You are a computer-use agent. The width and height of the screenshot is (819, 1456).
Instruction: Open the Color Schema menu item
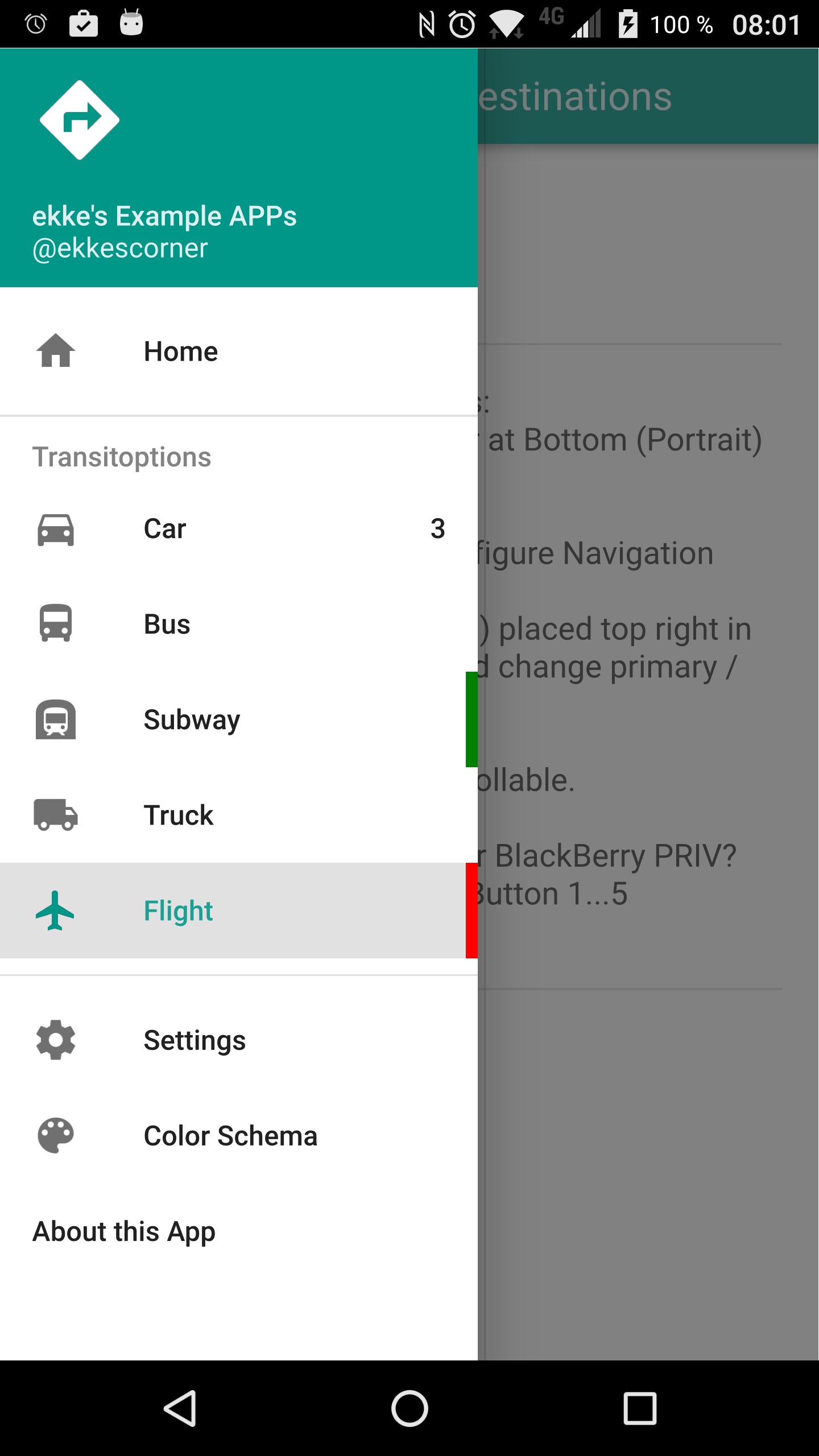(x=230, y=1136)
